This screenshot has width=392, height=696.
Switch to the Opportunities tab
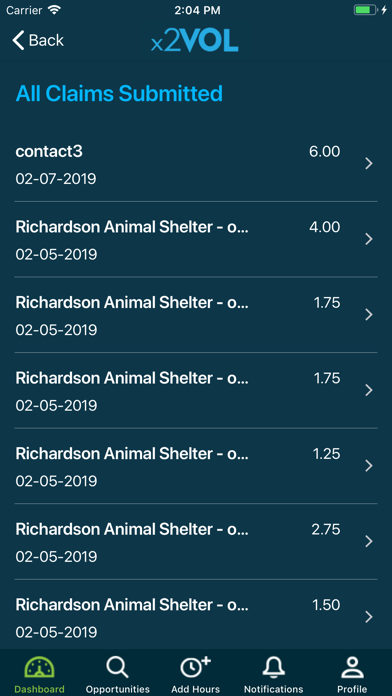coord(118,675)
